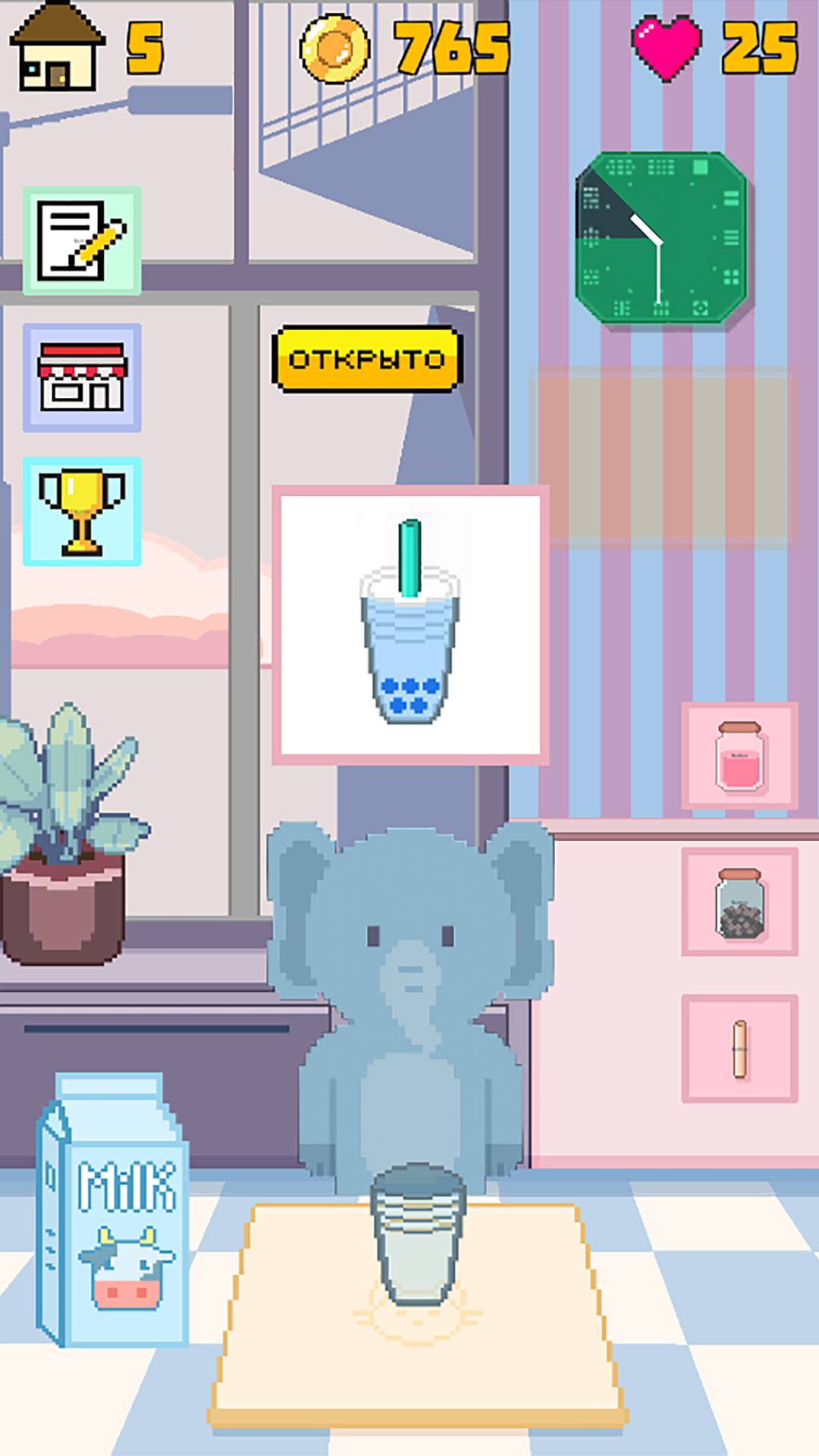Open the recipe notes icon
819x1456 pixels.
pos(82,240)
